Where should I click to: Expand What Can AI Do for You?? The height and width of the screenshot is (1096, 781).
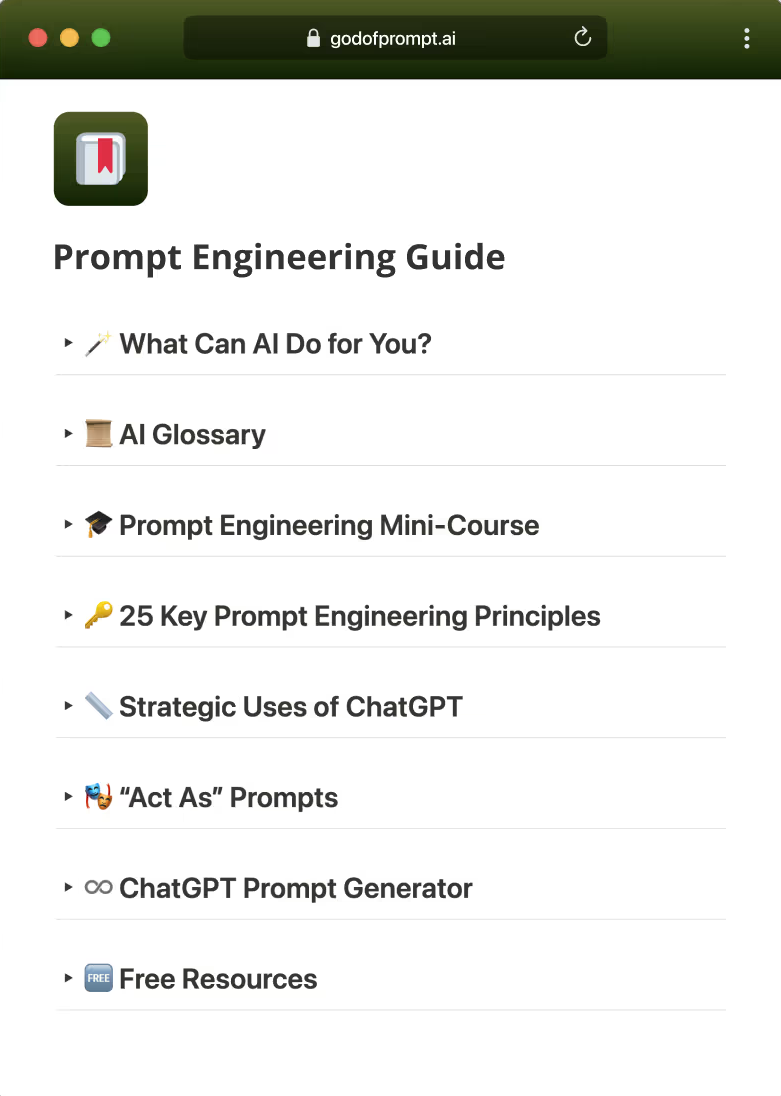coord(69,343)
